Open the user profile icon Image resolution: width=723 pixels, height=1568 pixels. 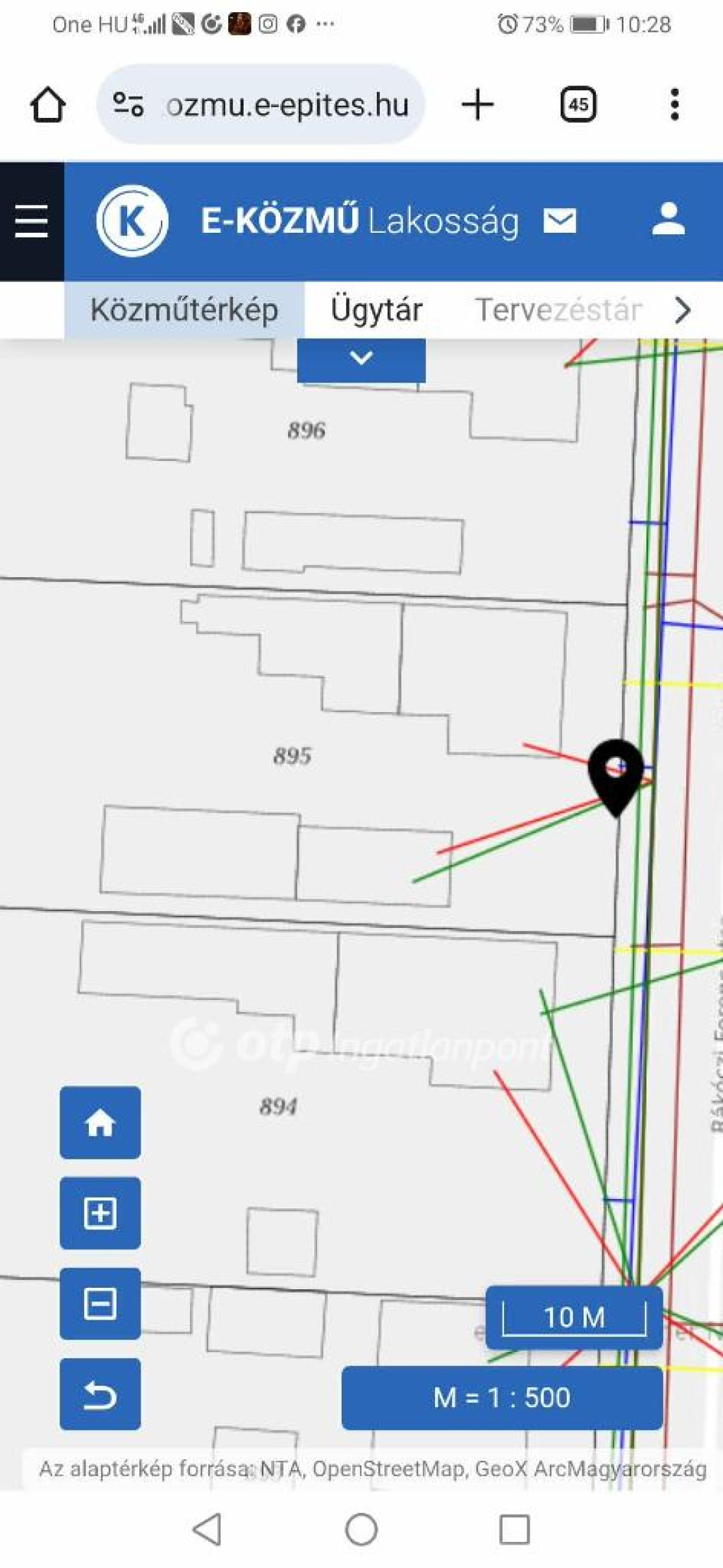point(668,219)
